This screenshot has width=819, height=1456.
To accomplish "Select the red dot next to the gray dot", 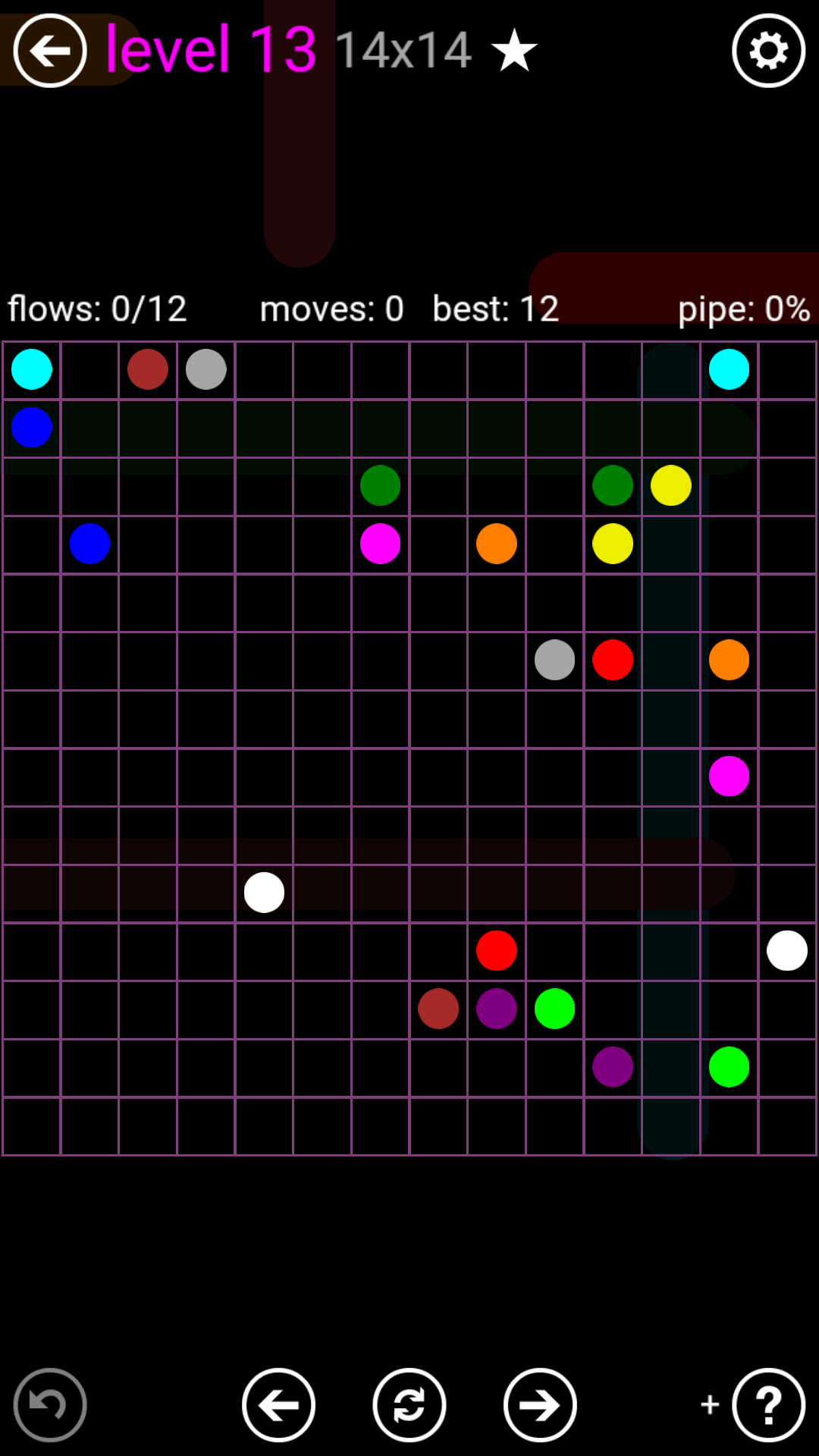I will point(613,660).
